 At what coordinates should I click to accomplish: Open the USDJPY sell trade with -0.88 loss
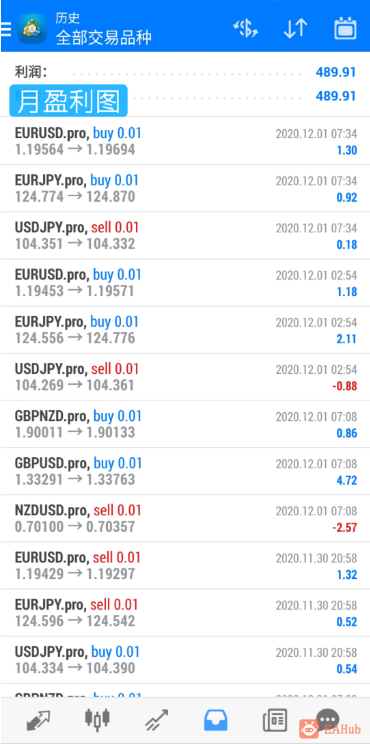coord(185,377)
